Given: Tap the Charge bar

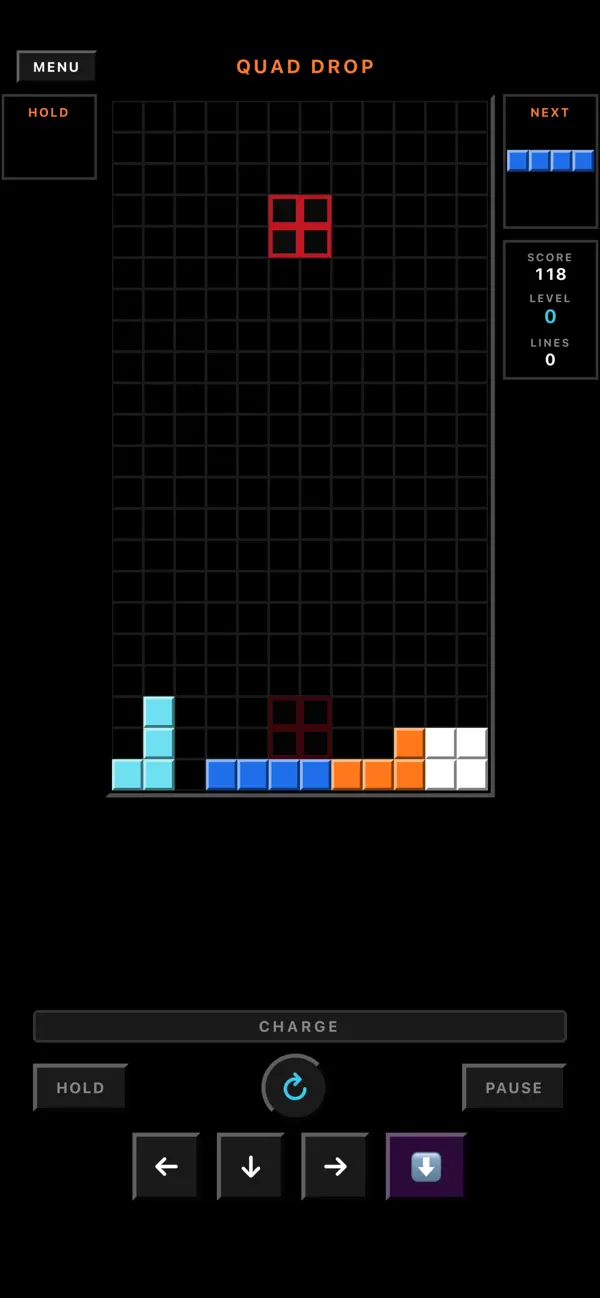Looking at the screenshot, I should [300, 1026].
